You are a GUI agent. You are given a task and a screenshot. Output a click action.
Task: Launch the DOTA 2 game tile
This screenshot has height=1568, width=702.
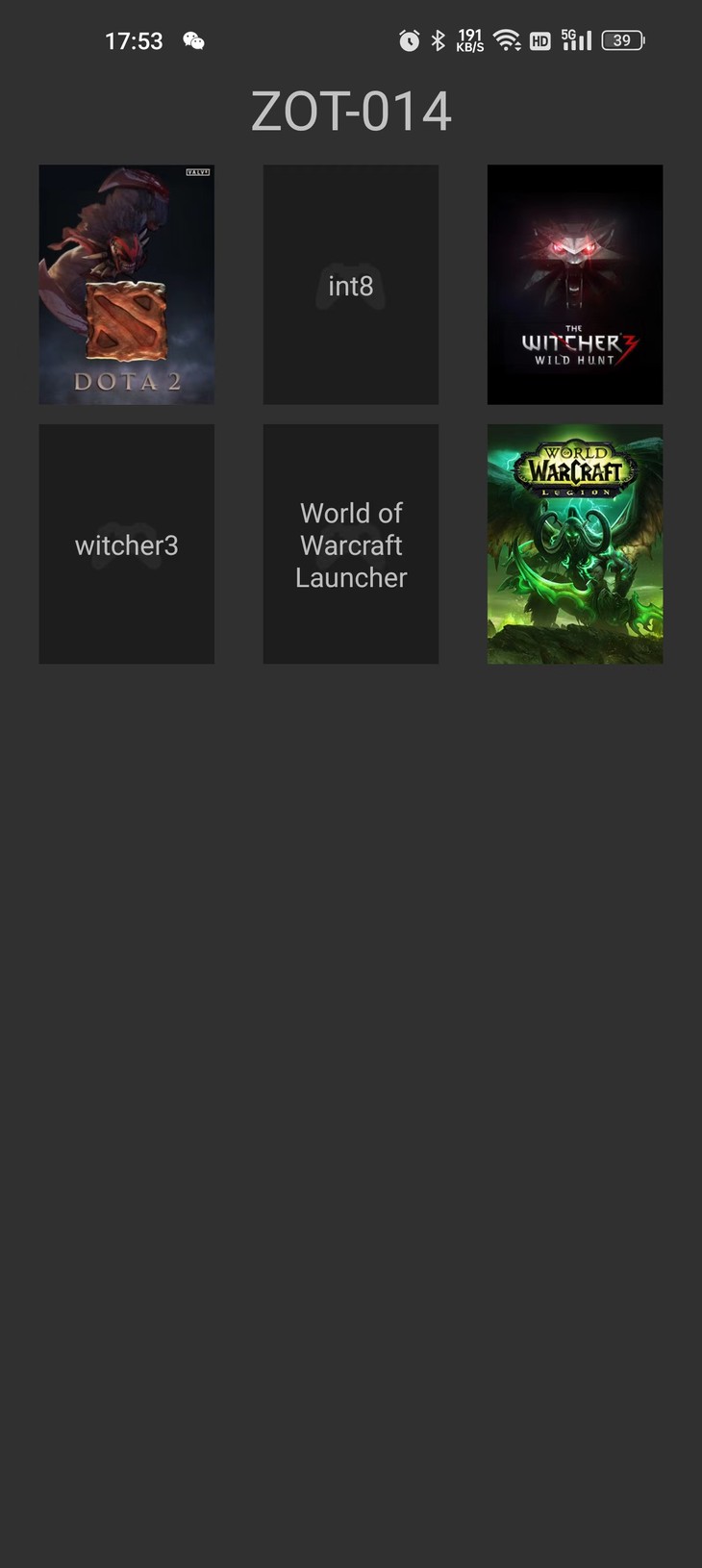126,284
